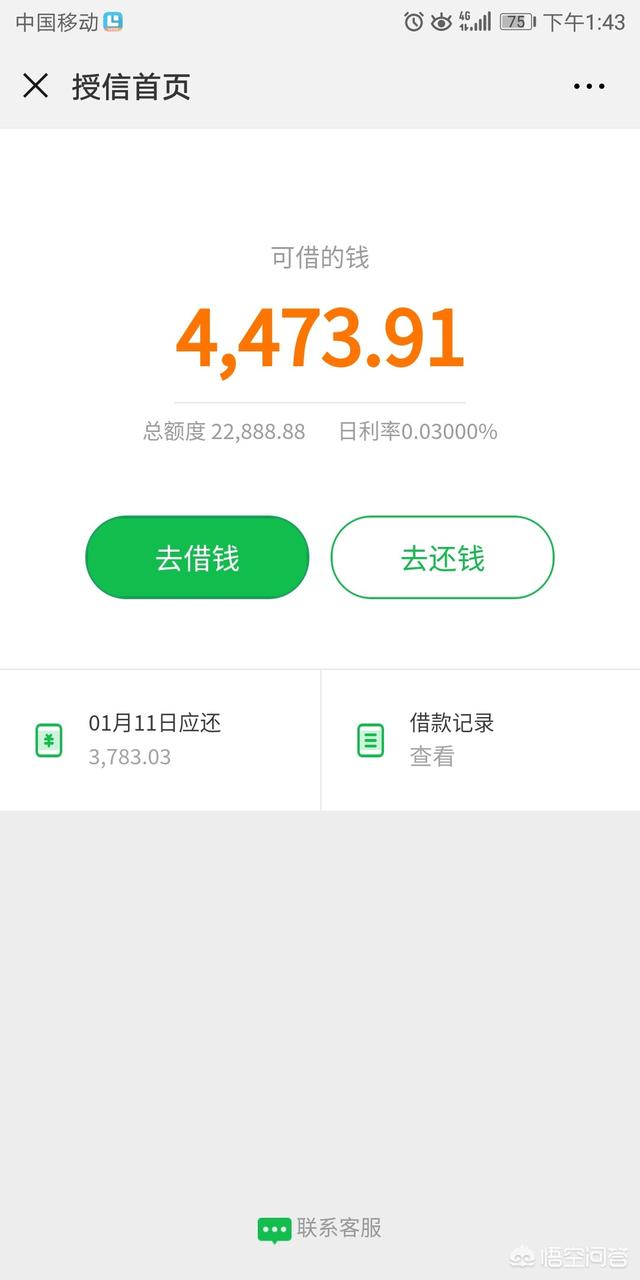Screen dimensions: 640x1280
Task: View the 借款记录 loan records
Action: coord(481,740)
